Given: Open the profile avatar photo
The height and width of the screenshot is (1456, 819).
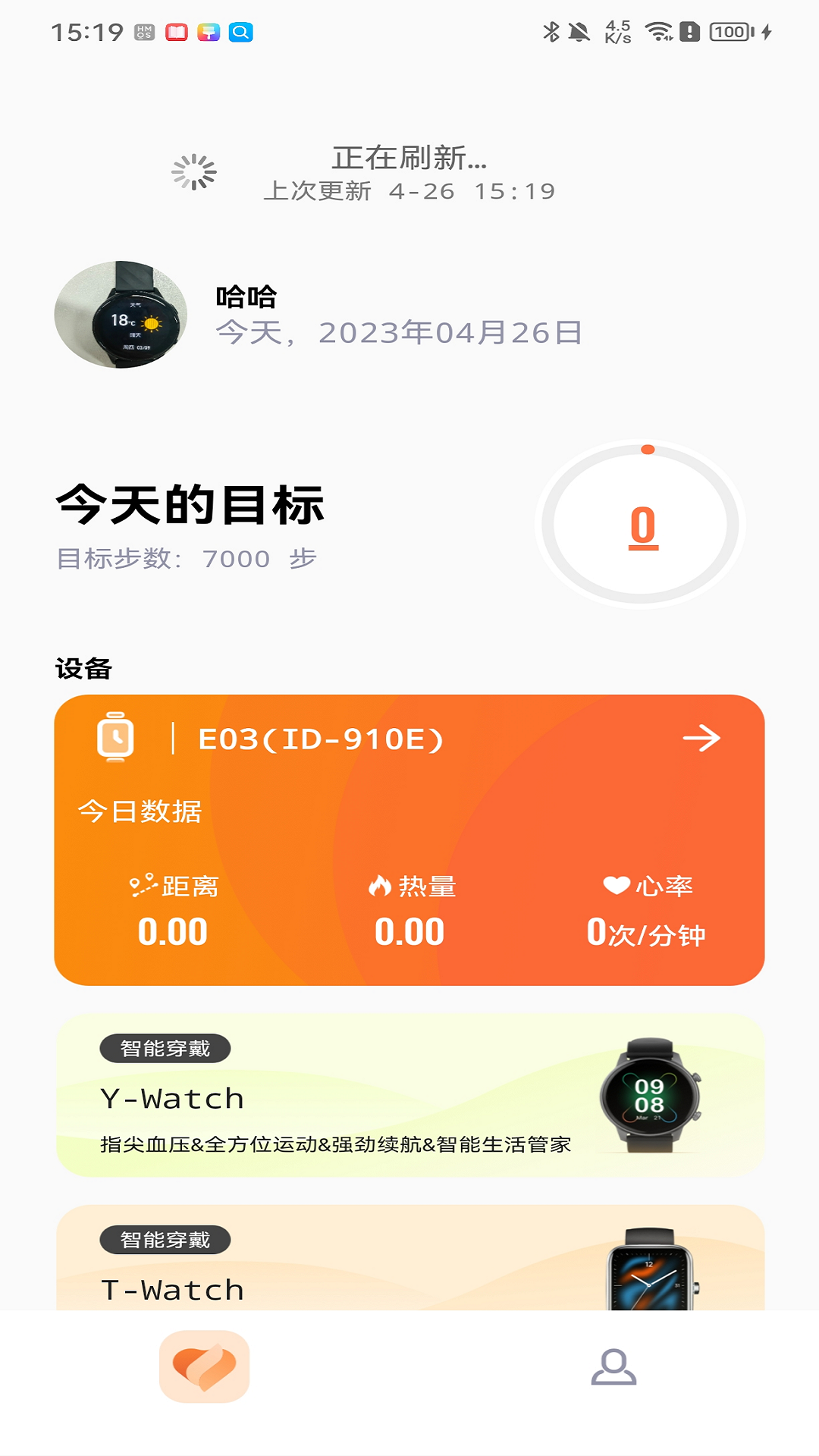Looking at the screenshot, I should tap(121, 315).
